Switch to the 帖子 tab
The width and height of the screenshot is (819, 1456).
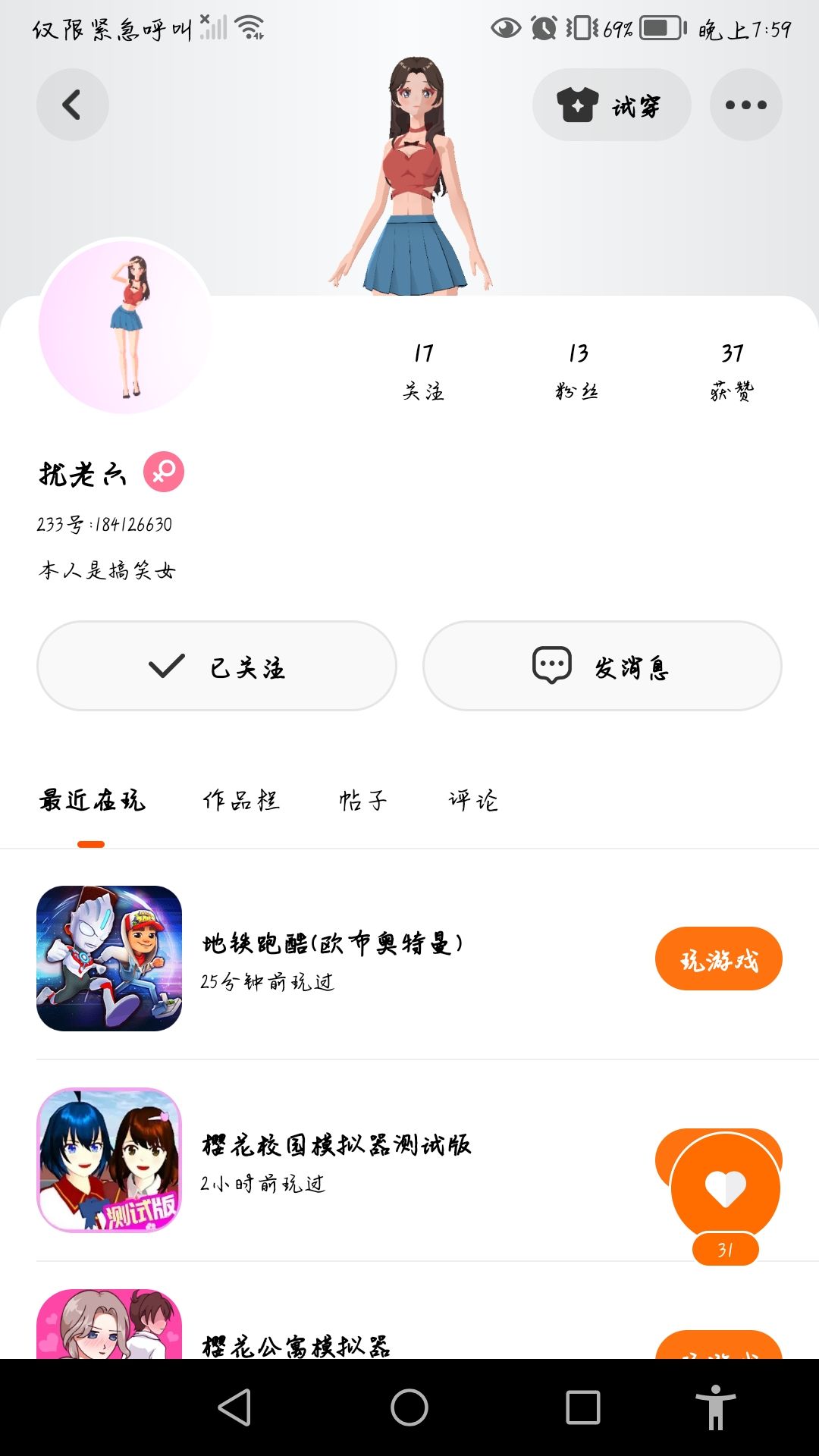pos(363,801)
